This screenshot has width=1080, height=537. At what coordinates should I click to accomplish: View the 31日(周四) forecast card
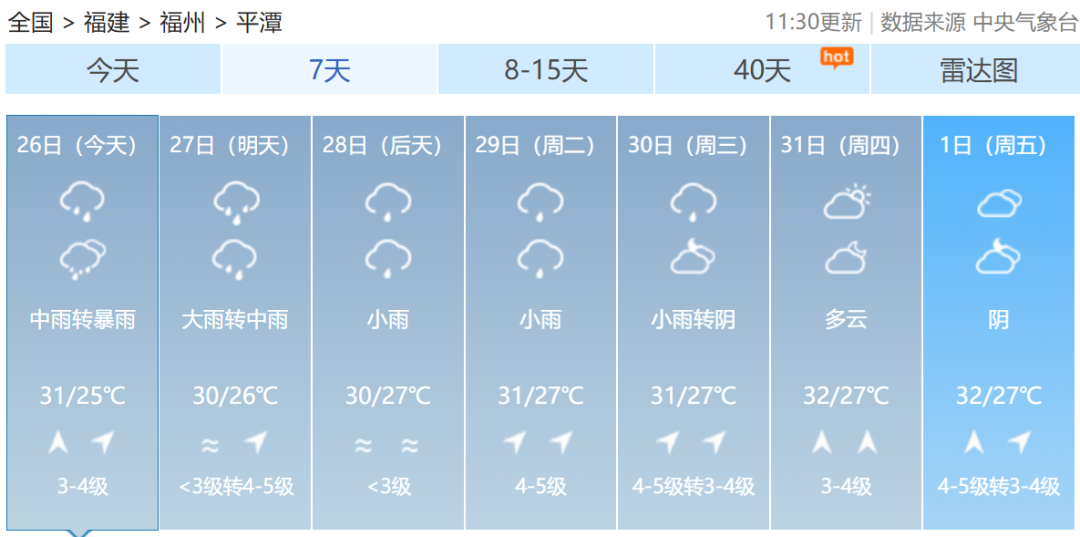pyautogui.click(x=846, y=320)
